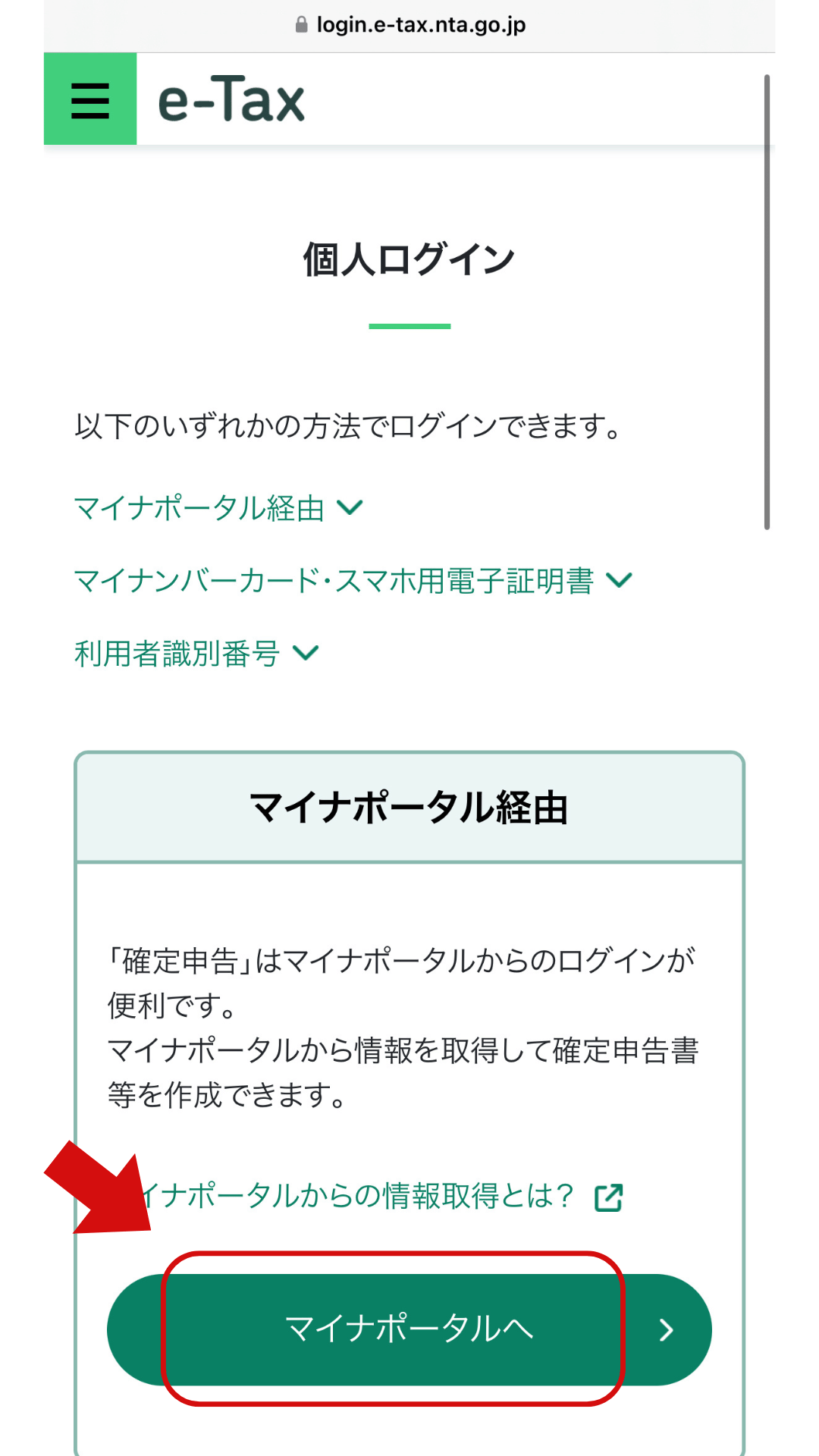Expand the マイナポータル経由 section
The height and width of the screenshot is (1456, 819).
pos(212,509)
